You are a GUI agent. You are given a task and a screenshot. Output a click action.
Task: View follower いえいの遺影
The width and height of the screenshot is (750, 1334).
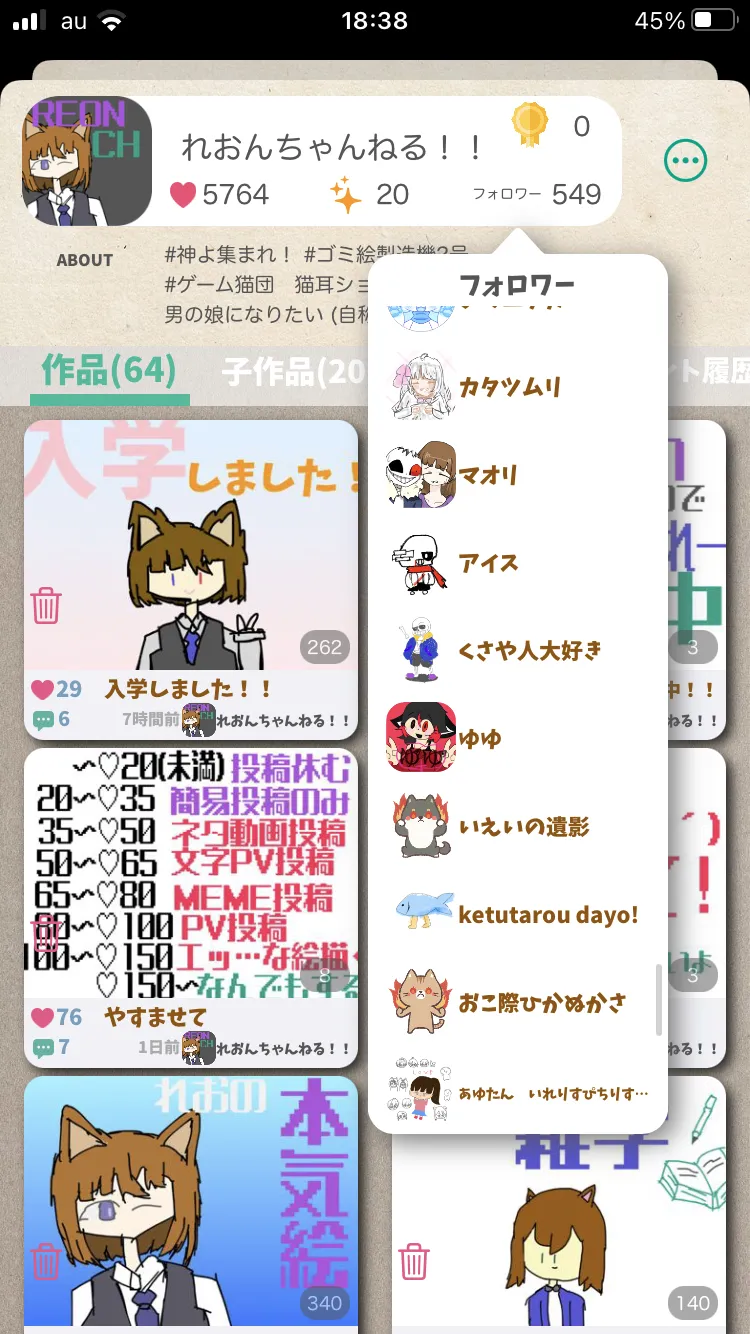pyautogui.click(x=524, y=827)
